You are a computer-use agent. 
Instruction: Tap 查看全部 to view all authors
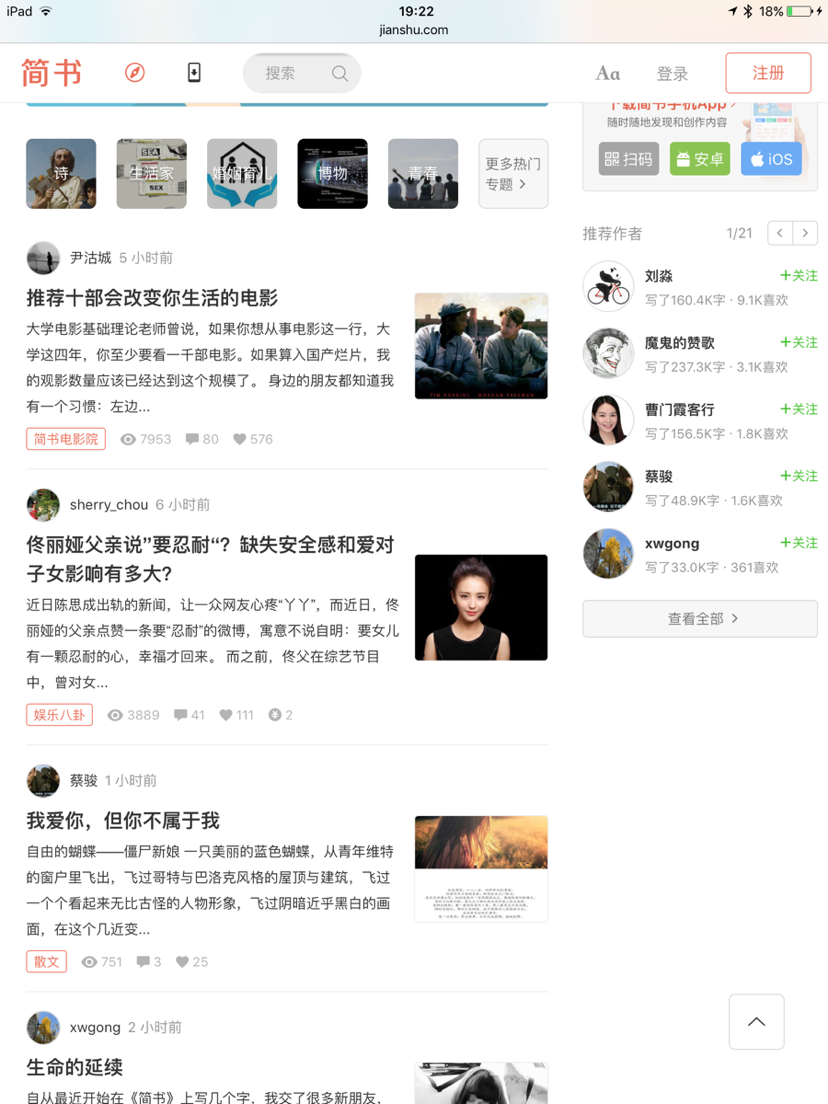tap(700, 619)
